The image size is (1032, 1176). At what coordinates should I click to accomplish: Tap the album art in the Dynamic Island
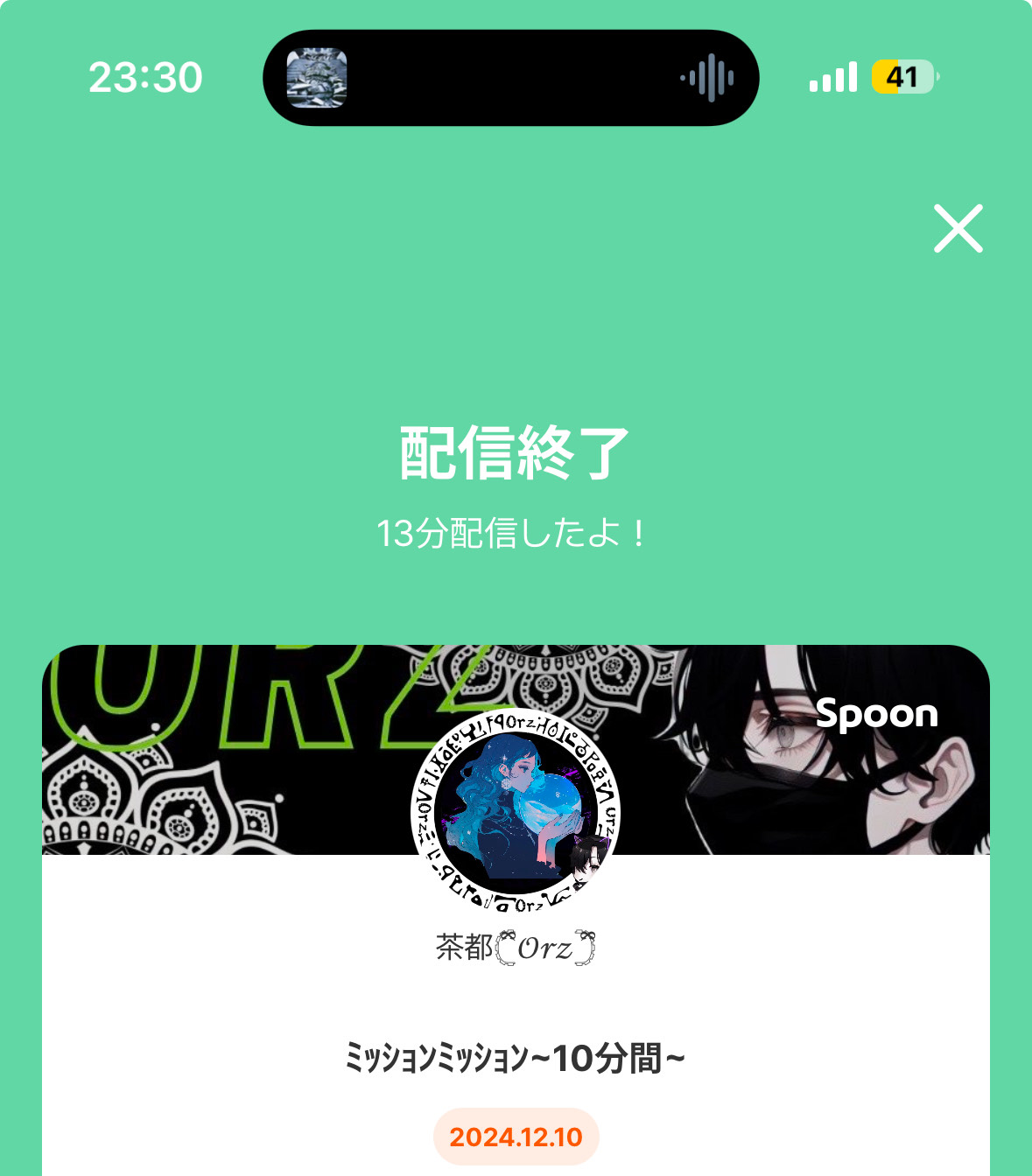(319, 78)
